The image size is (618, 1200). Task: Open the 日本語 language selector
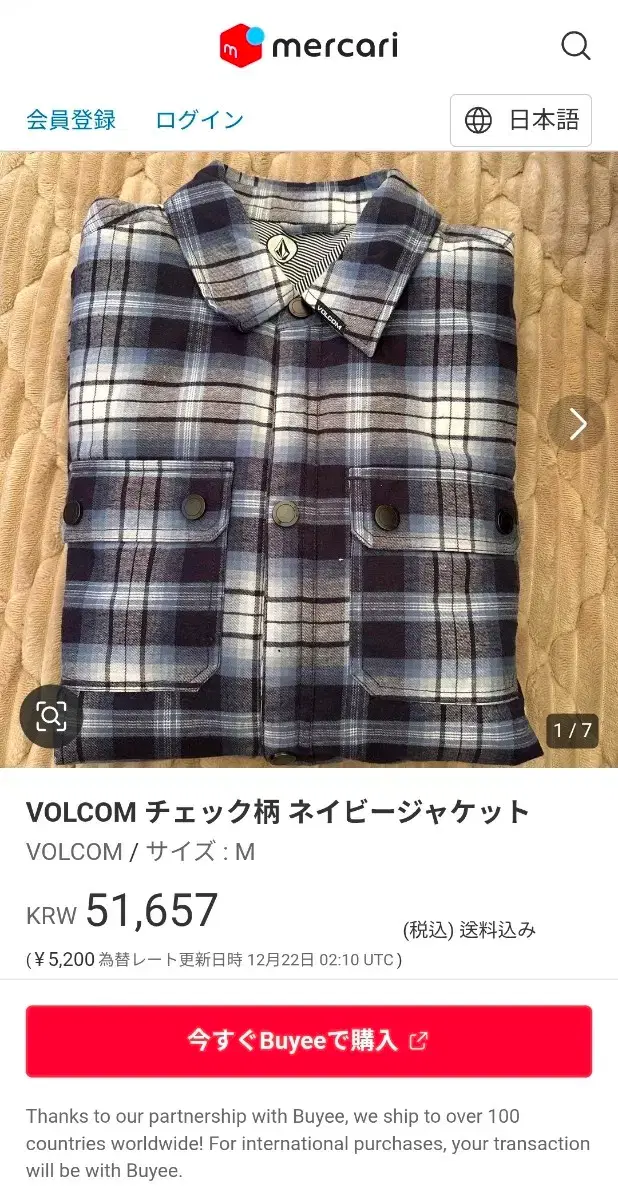(520, 120)
